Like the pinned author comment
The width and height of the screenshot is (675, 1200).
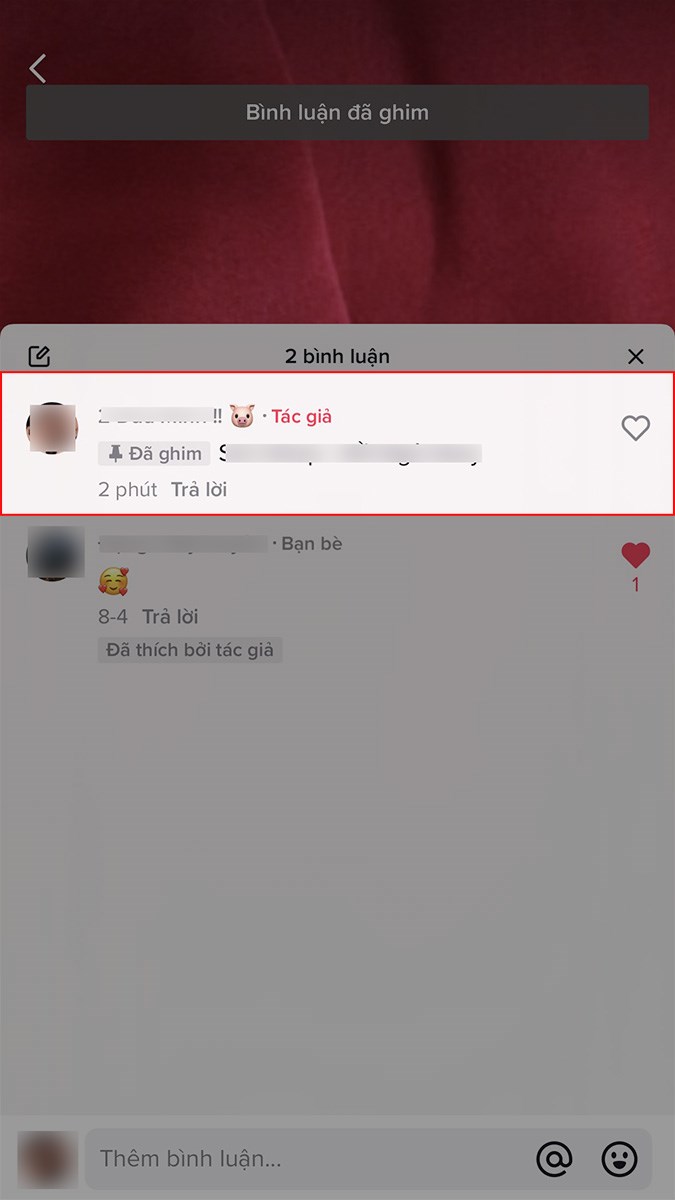click(x=635, y=428)
